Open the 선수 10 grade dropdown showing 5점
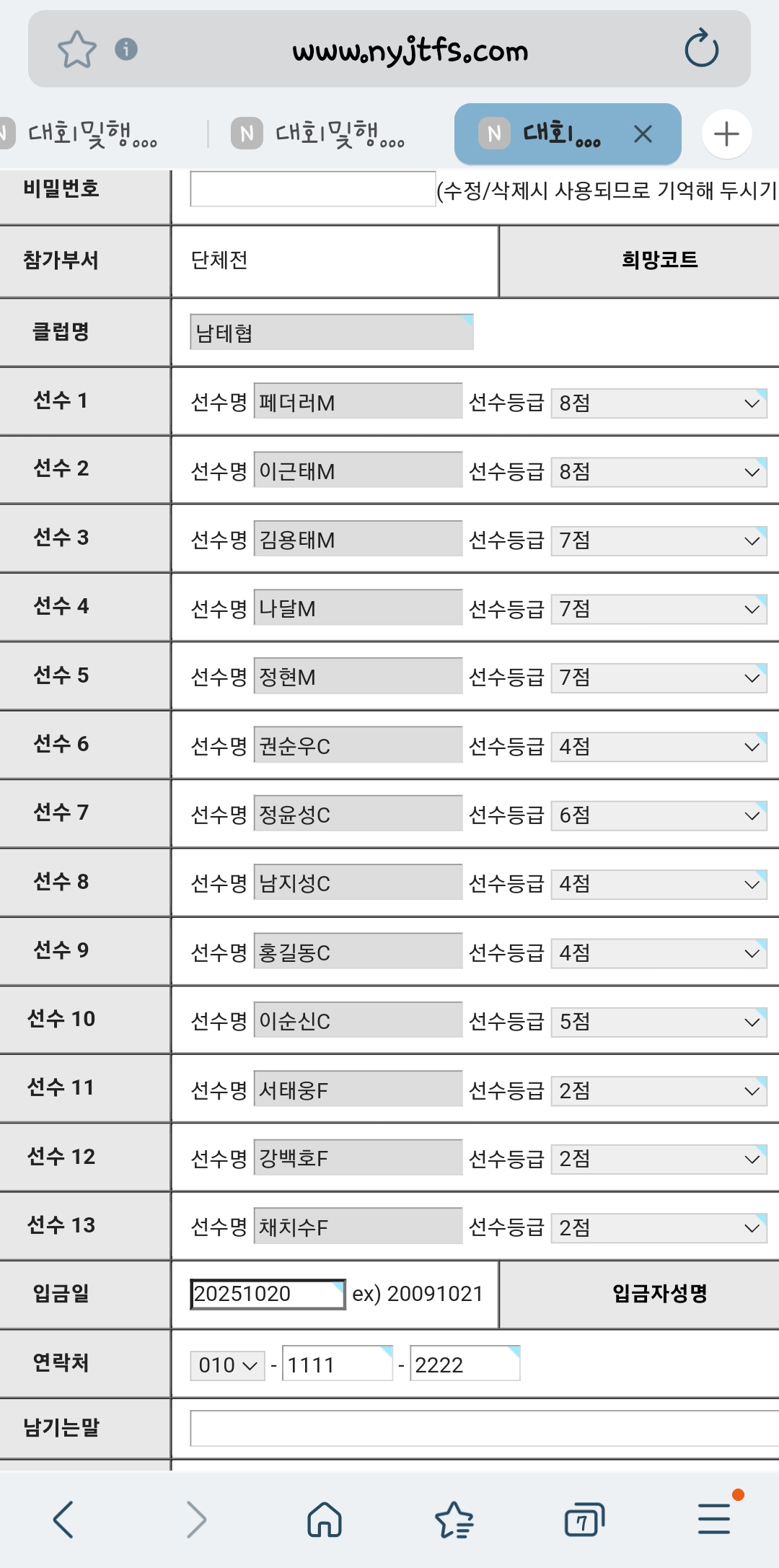 click(x=658, y=1022)
